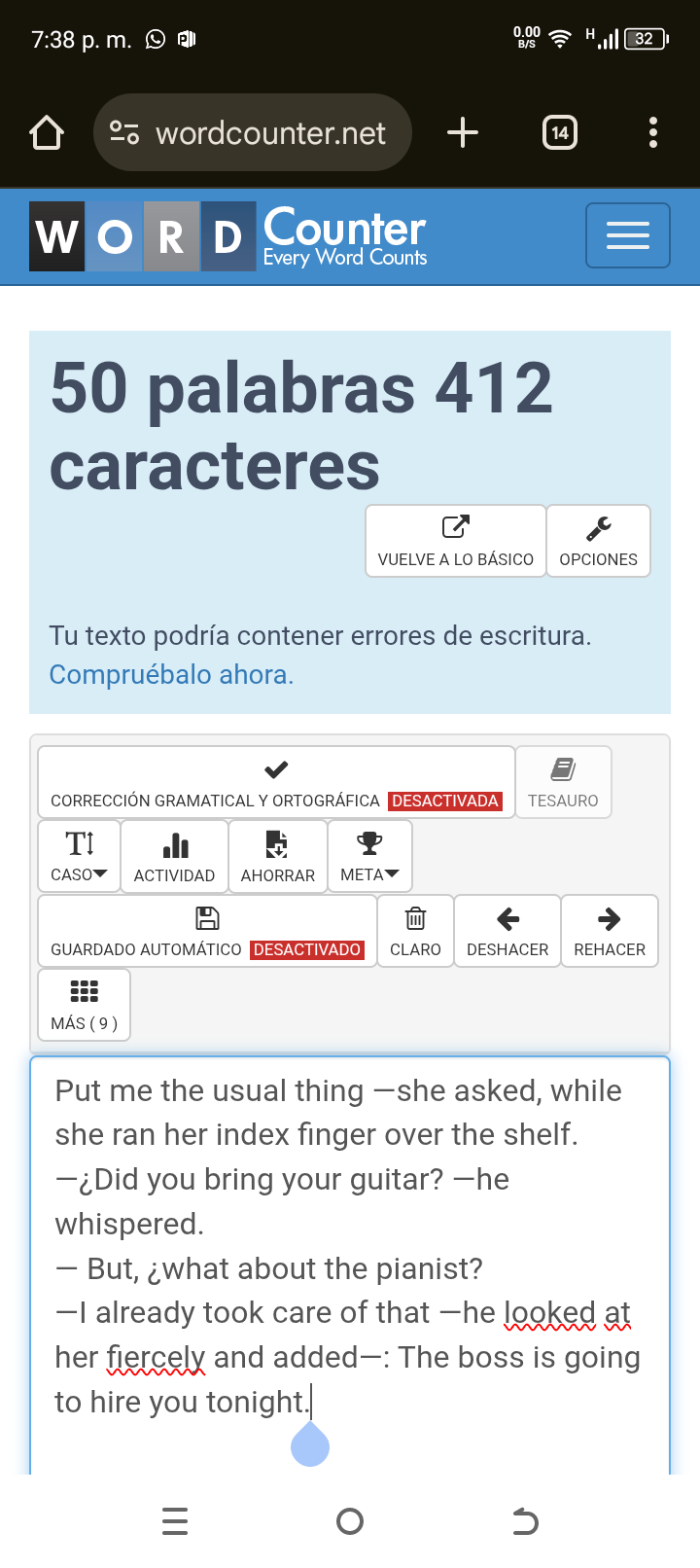Open the browser overflow menu
The height and width of the screenshot is (1568, 700).
[x=653, y=132]
